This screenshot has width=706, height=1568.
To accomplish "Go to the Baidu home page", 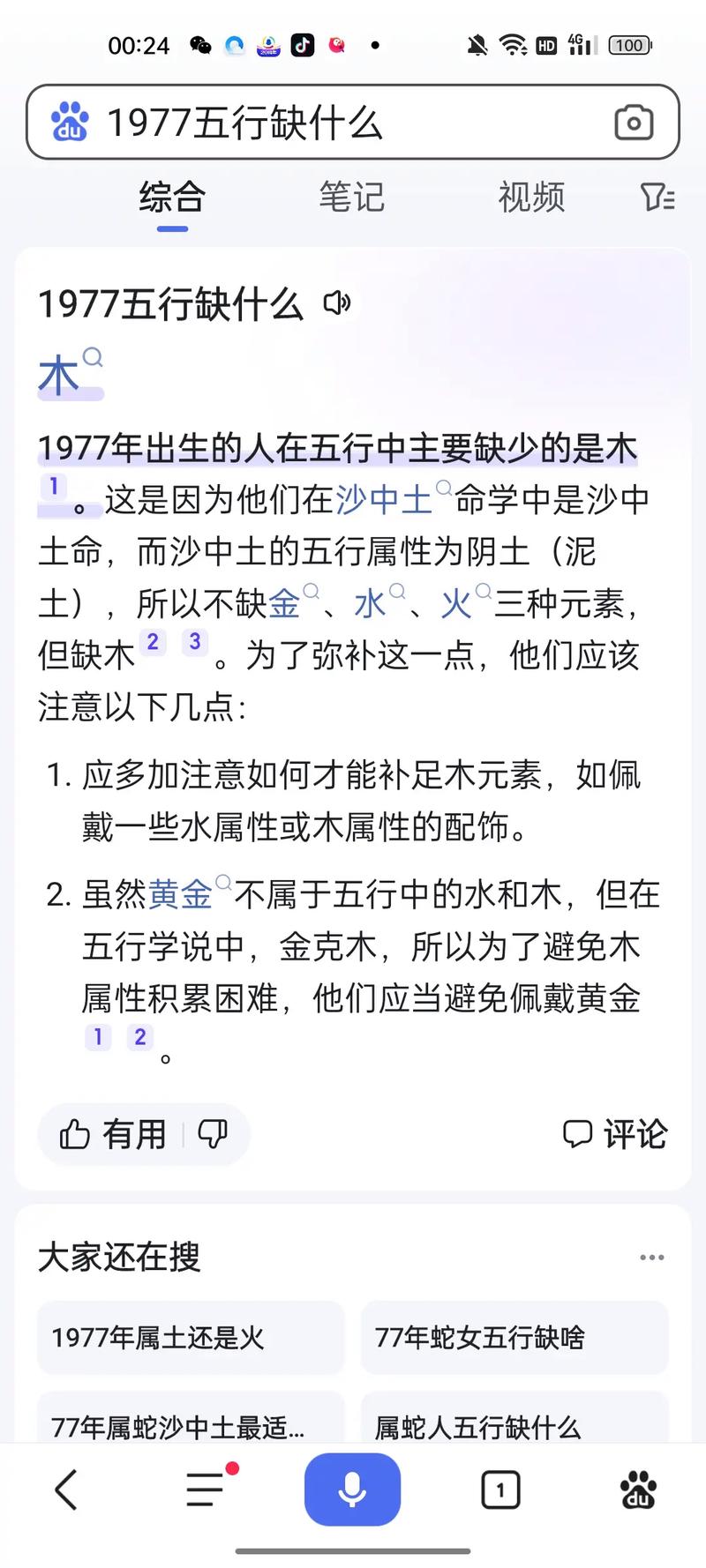I will 638,1490.
